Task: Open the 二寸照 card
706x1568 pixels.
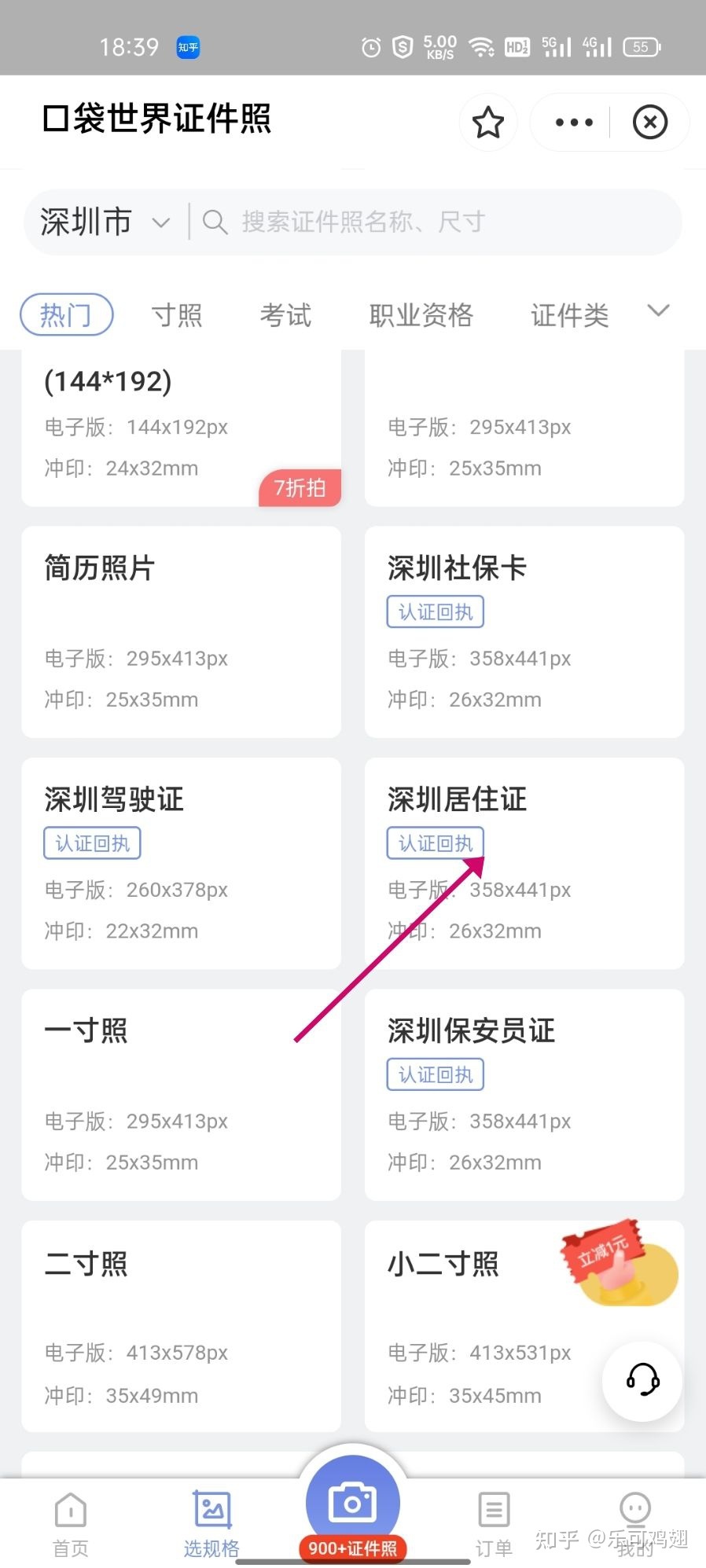Action: [182, 1326]
